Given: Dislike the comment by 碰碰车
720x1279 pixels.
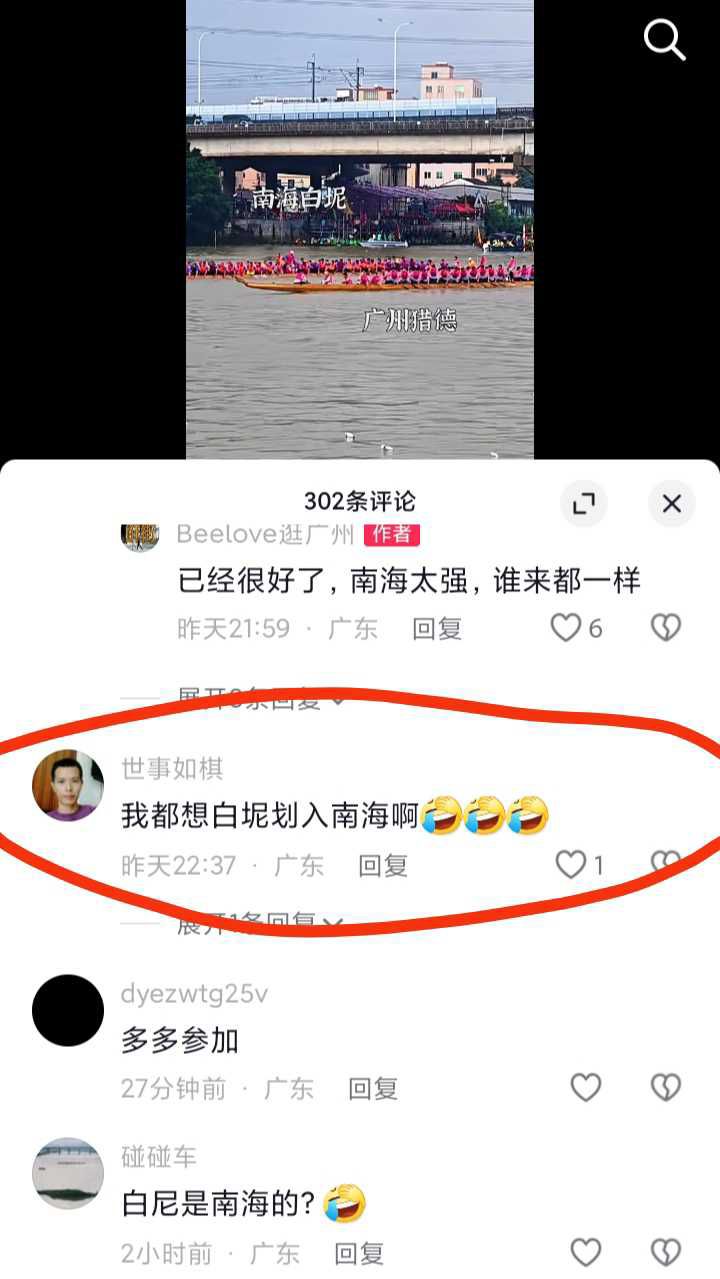Looking at the screenshot, I should tap(665, 1252).
